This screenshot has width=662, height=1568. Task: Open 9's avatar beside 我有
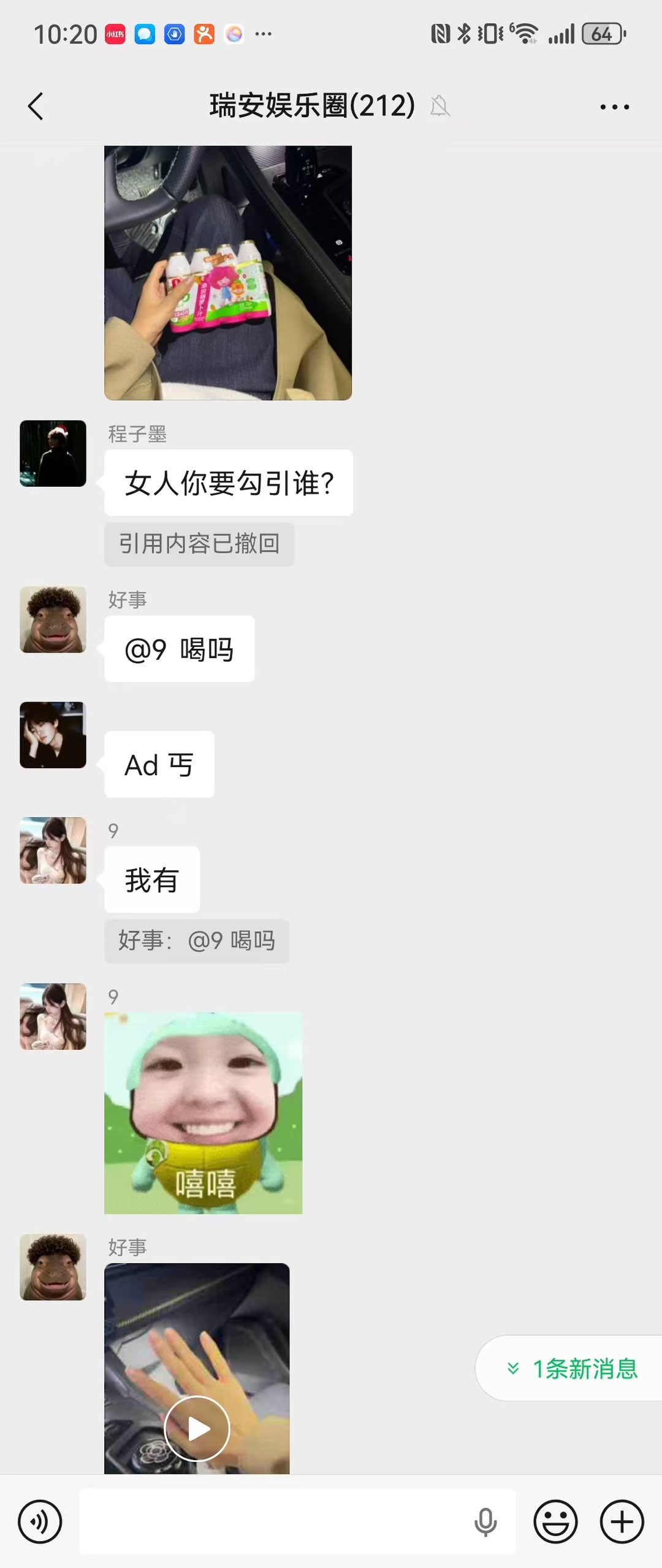click(53, 850)
